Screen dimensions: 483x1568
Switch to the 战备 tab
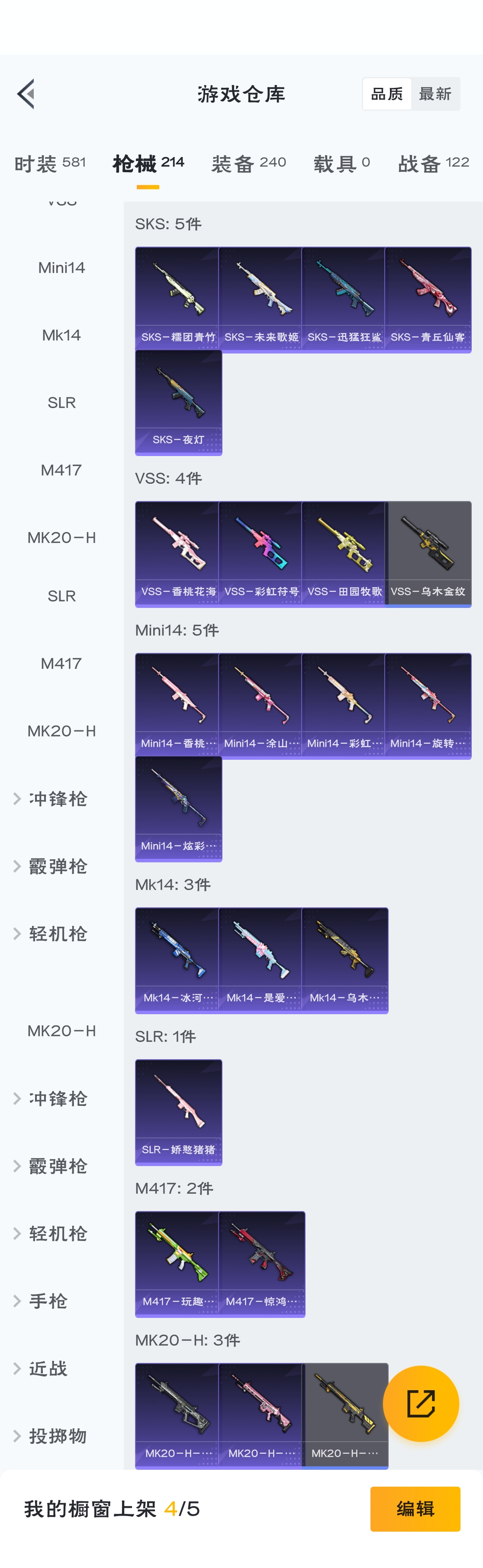434,163
